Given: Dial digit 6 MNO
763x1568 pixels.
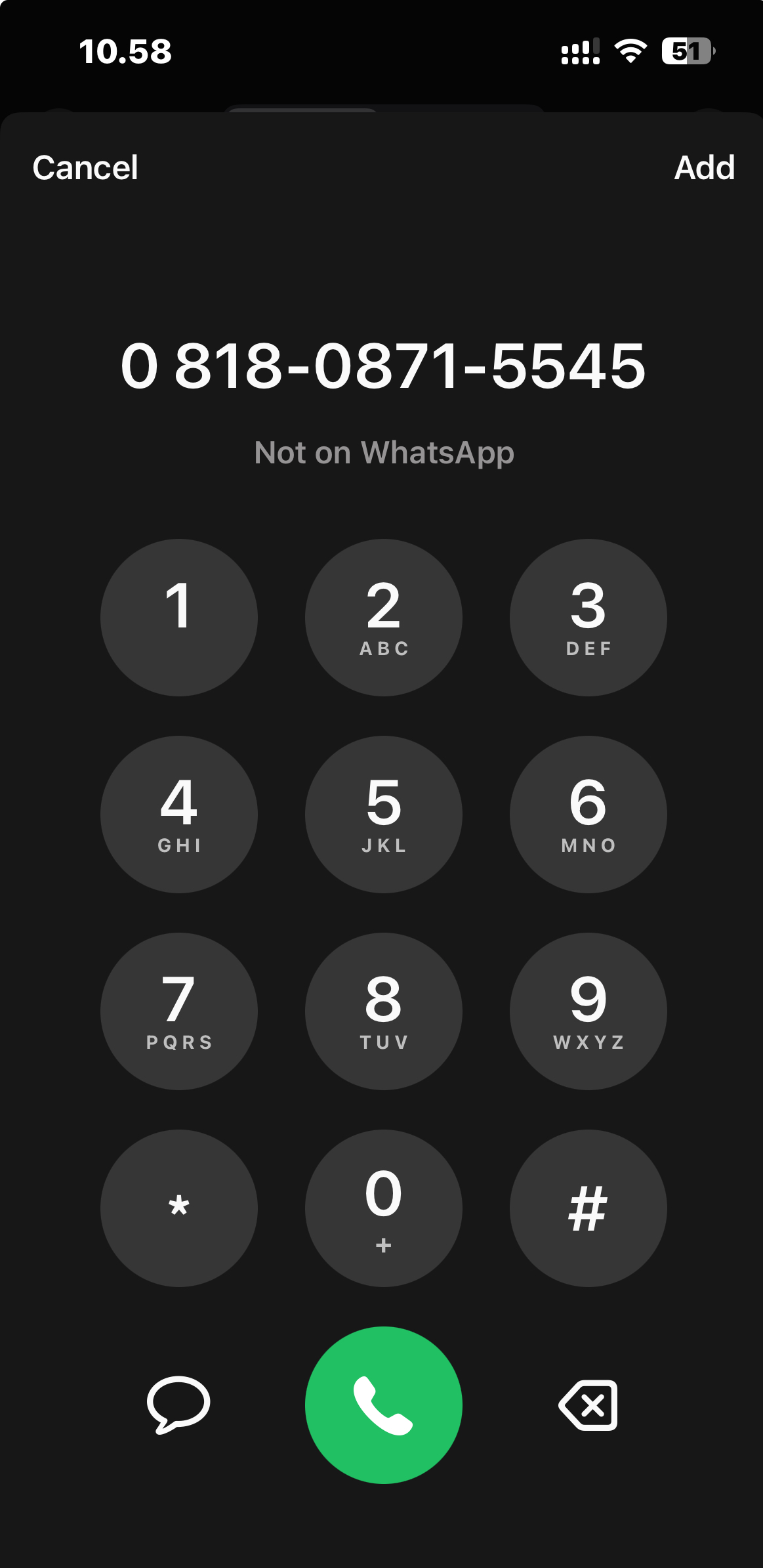Looking at the screenshot, I should click(x=588, y=815).
